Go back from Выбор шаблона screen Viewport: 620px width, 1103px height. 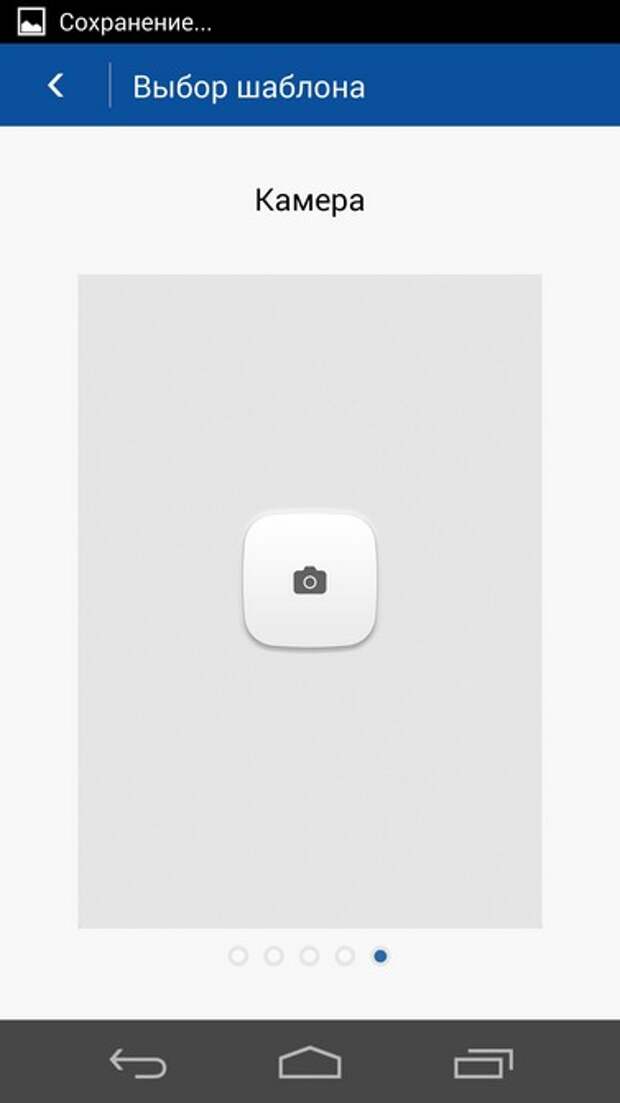pyautogui.click(x=56, y=86)
